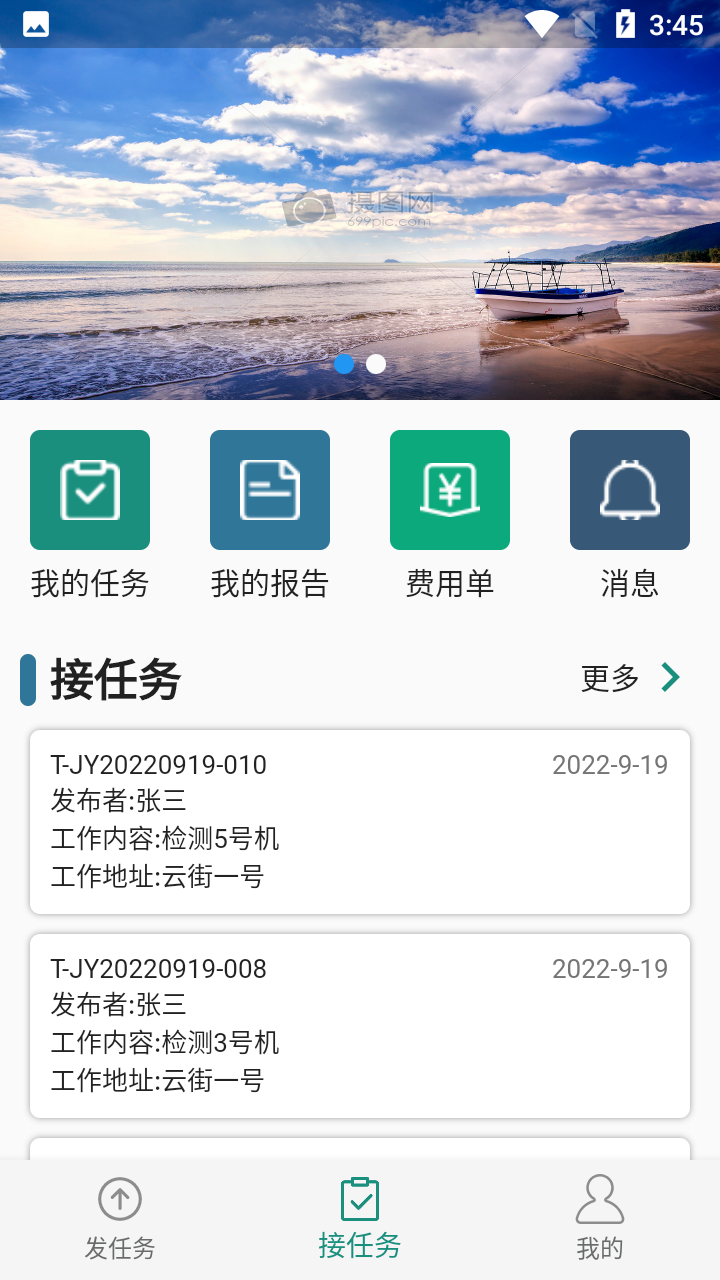
Task: Expand 更多 via the right chevron arrow
Action: click(670, 677)
